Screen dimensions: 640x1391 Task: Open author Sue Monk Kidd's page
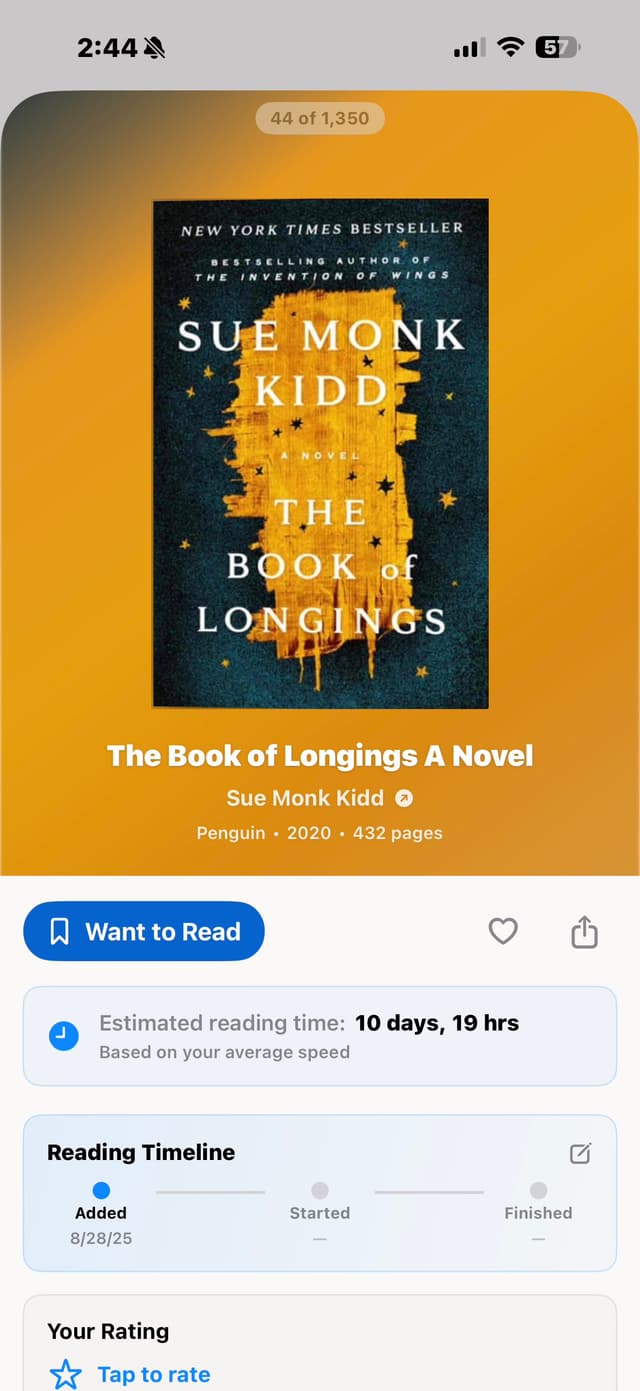click(x=318, y=798)
